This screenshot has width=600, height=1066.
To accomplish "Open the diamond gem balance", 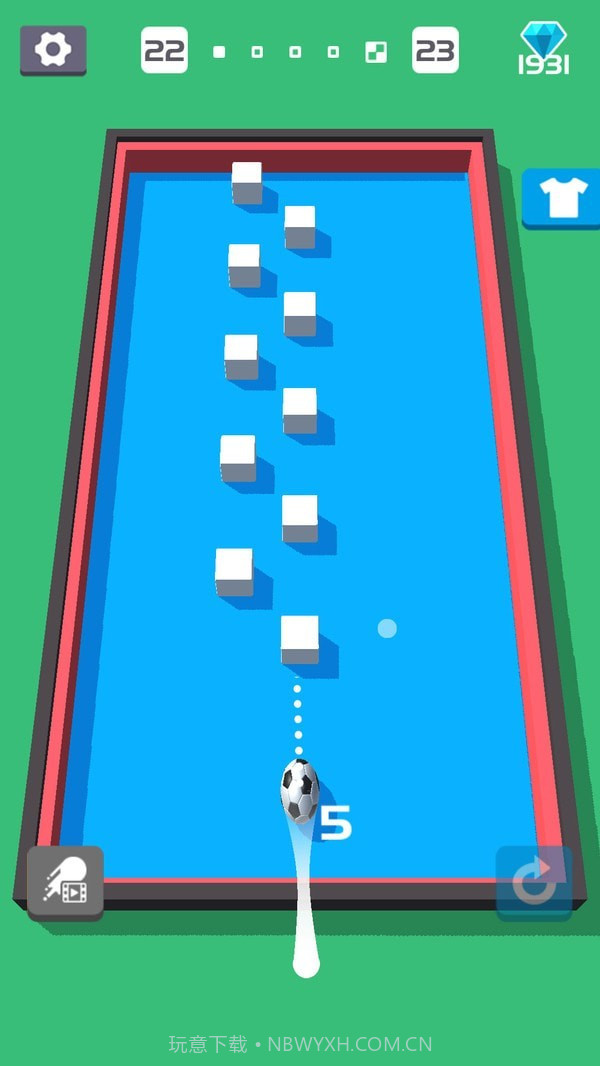I will [x=543, y=48].
